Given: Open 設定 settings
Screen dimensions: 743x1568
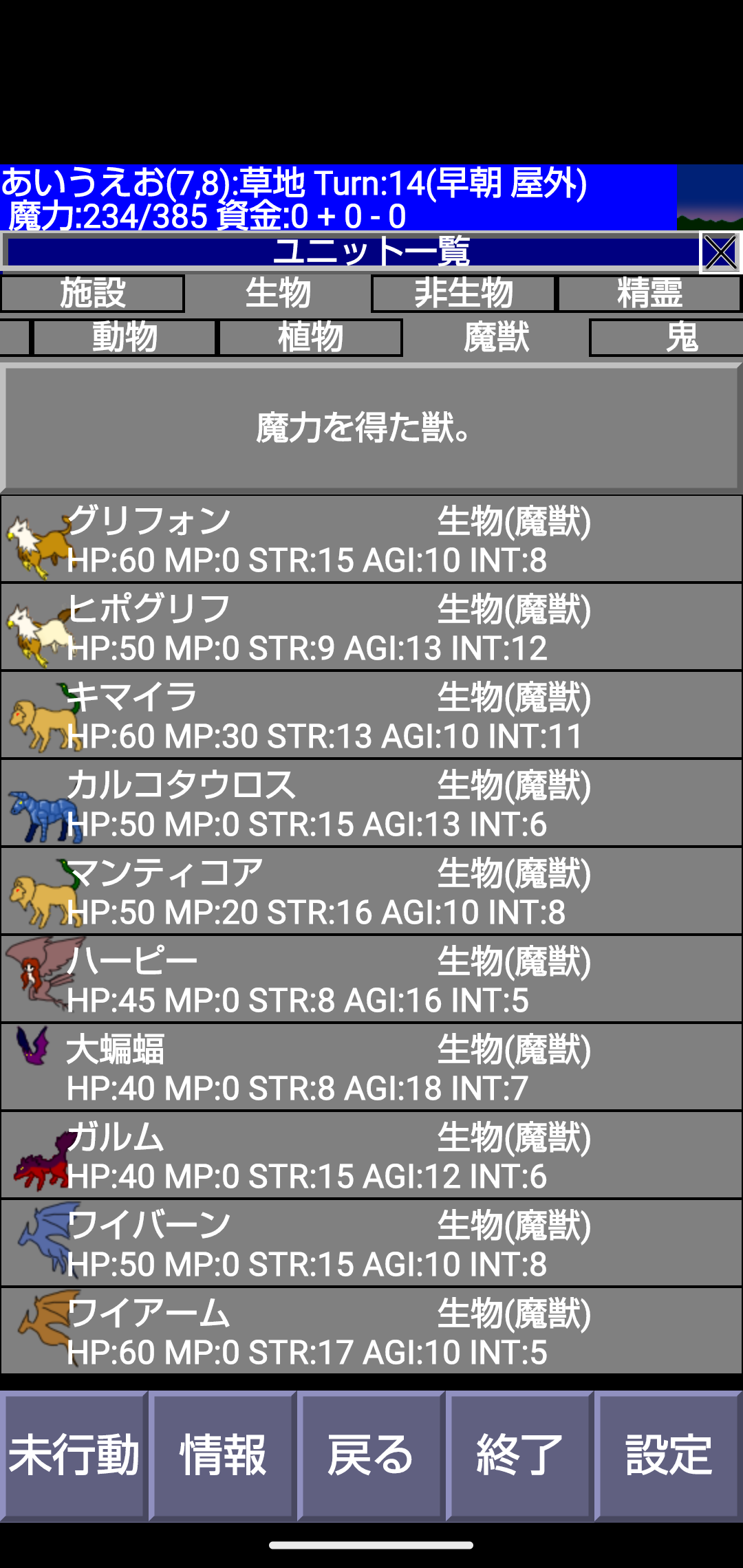Looking at the screenshot, I should [668, 1455].
